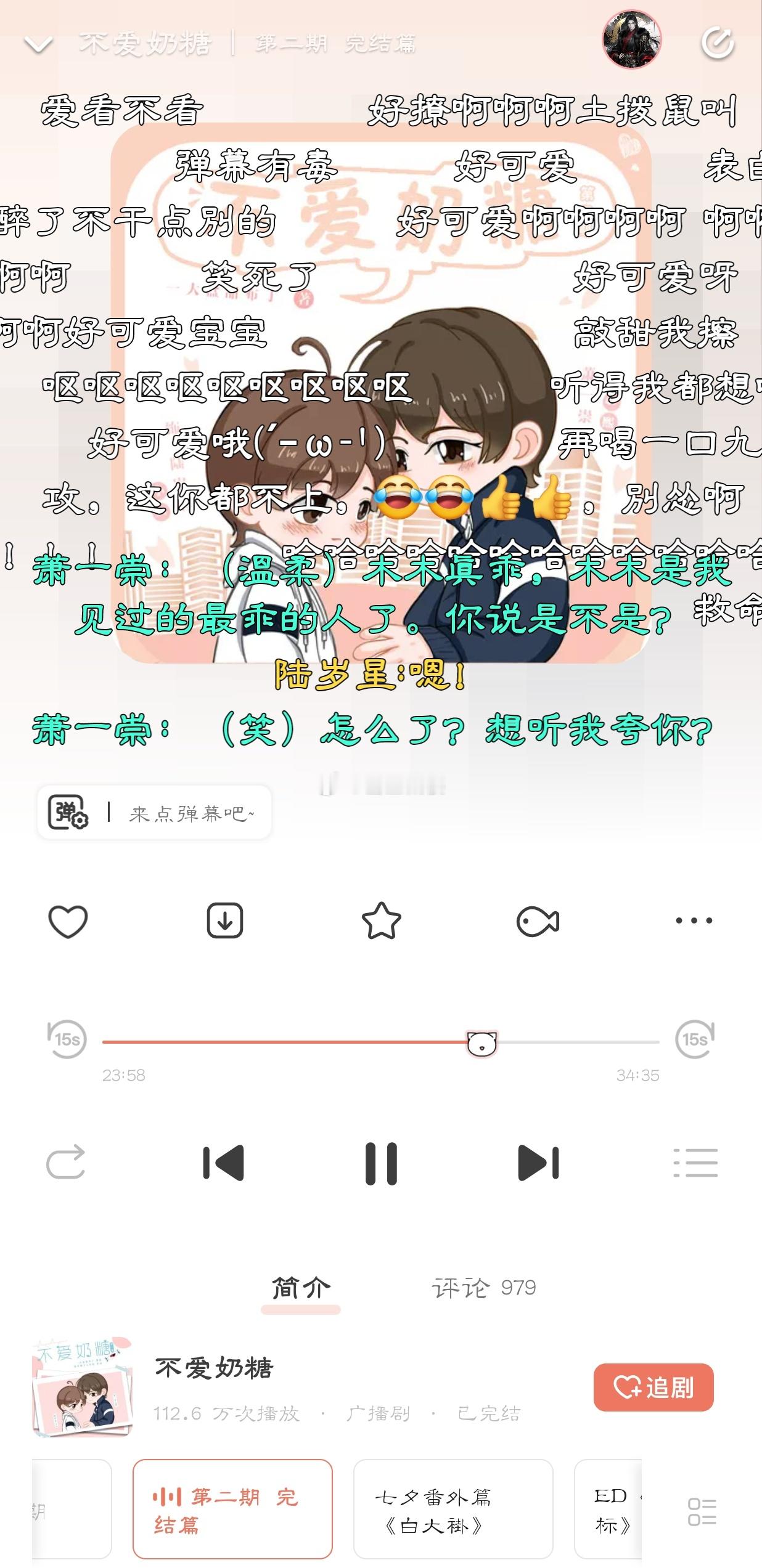Tap the 追剧 follow button
The width and height of the screenshot is (762, 1568).
coord(652,1391)
